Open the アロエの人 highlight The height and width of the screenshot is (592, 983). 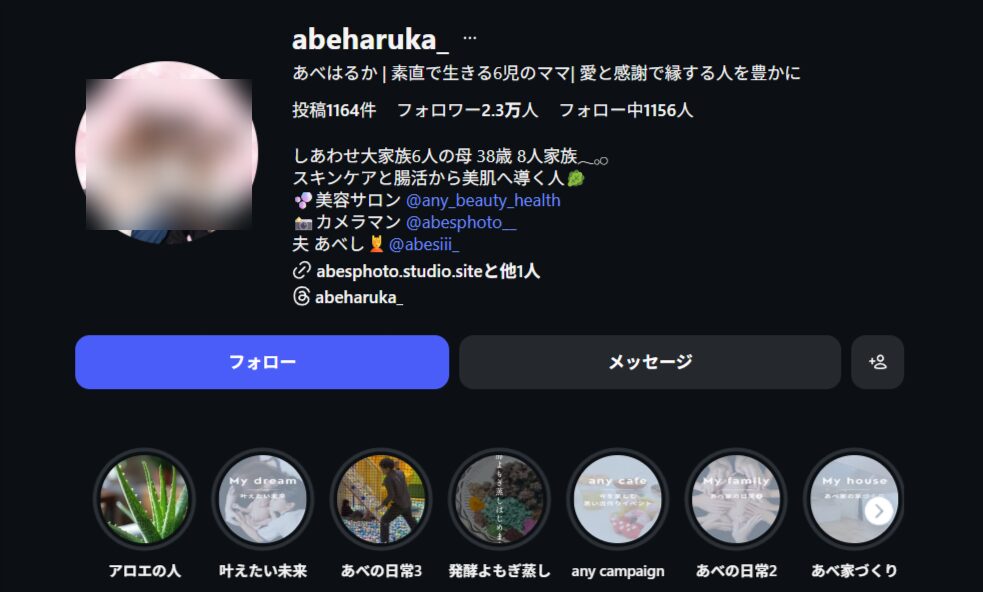point(145,498)
